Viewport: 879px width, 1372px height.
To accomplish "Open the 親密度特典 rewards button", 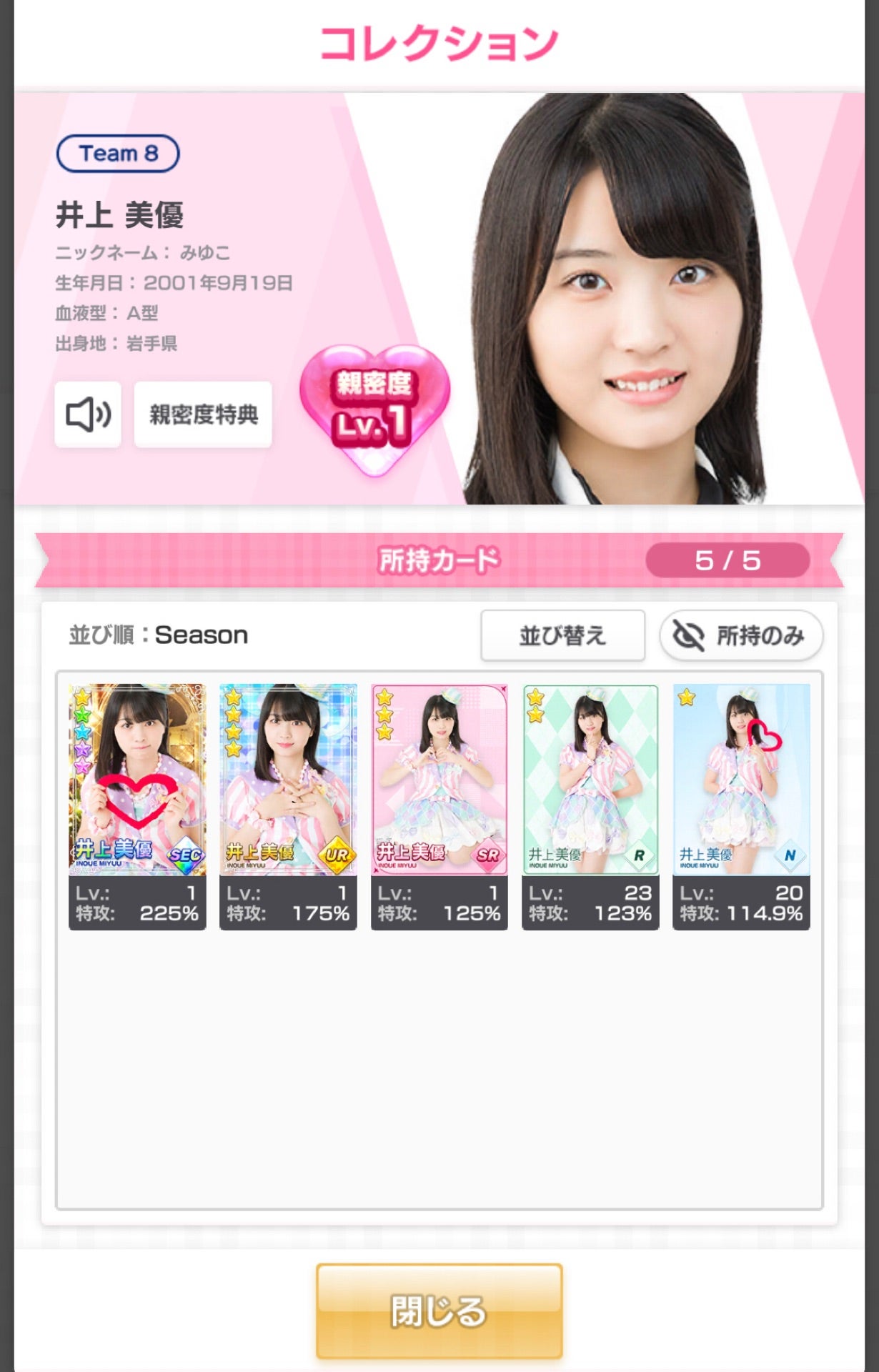I will pyautogui.click(x=203, y=414).
